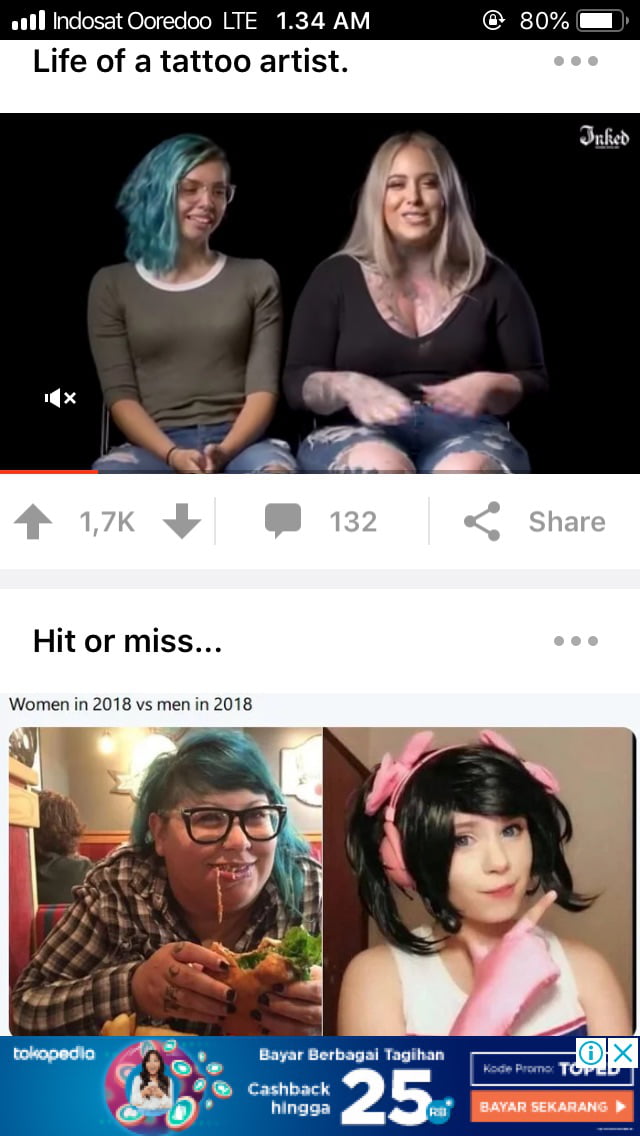
Task: Upvote the tattoo artist post
Action: (x=34, y=521)
